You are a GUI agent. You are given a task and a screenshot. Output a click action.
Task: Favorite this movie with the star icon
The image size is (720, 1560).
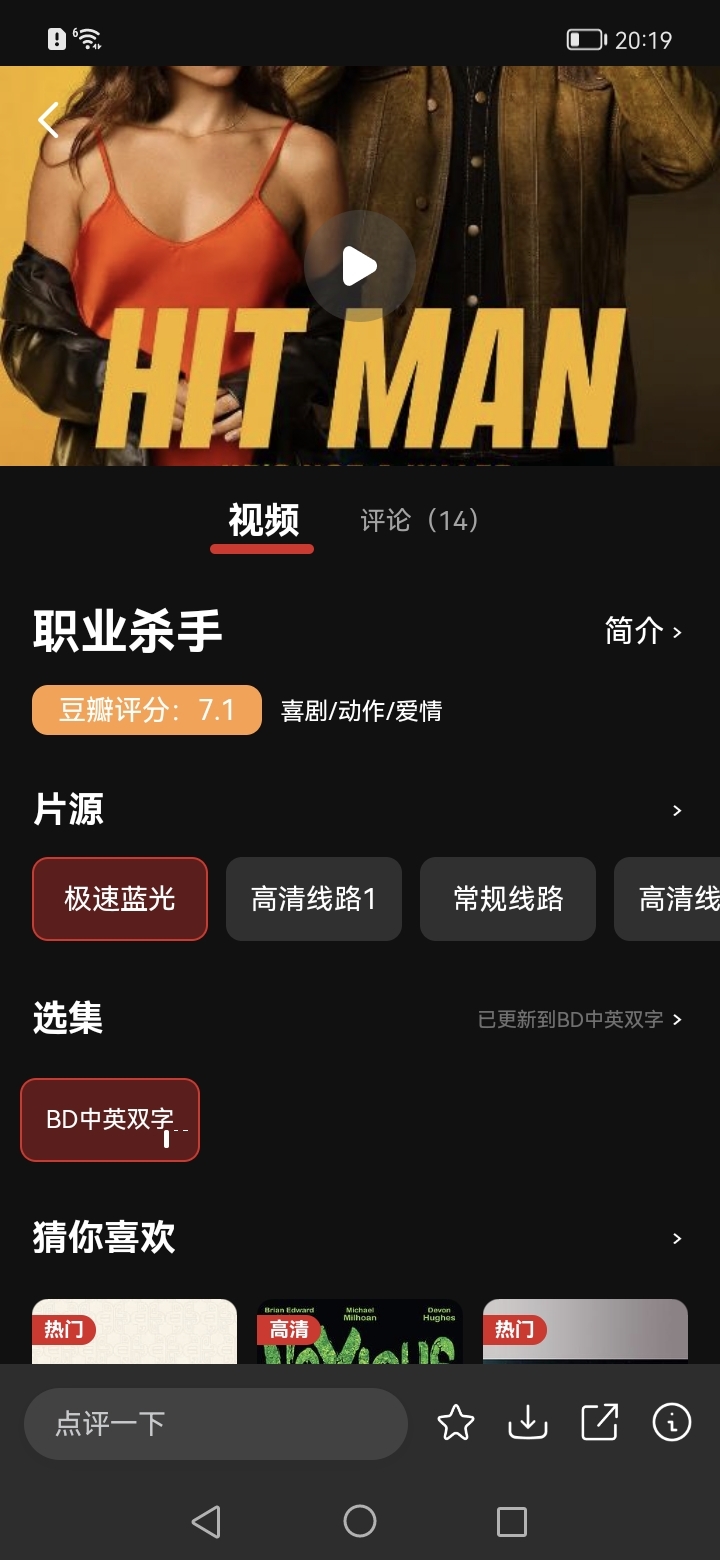[x=456, y=1422]
